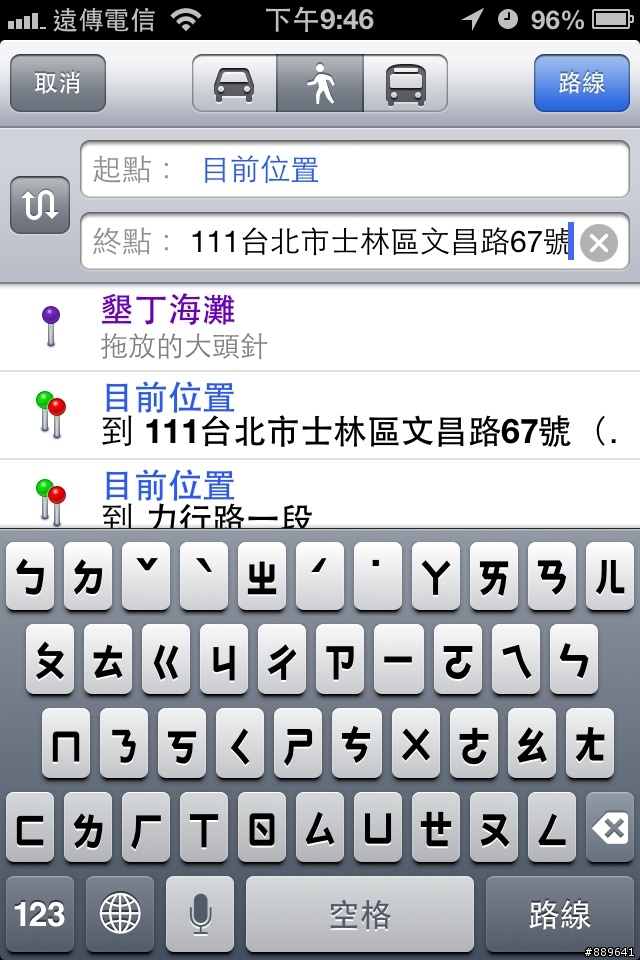Start voice dictation with microphone key
Viewport: 640px width, 960px height.
pyautogui.click(x=200, y=914)
